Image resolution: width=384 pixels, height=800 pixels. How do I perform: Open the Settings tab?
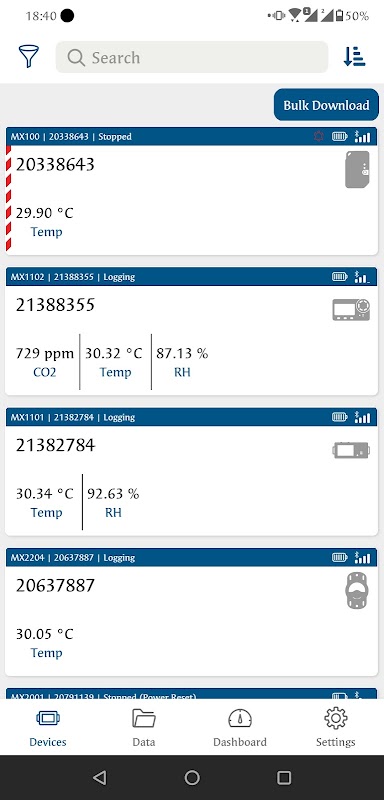click(x=336, y=728)
